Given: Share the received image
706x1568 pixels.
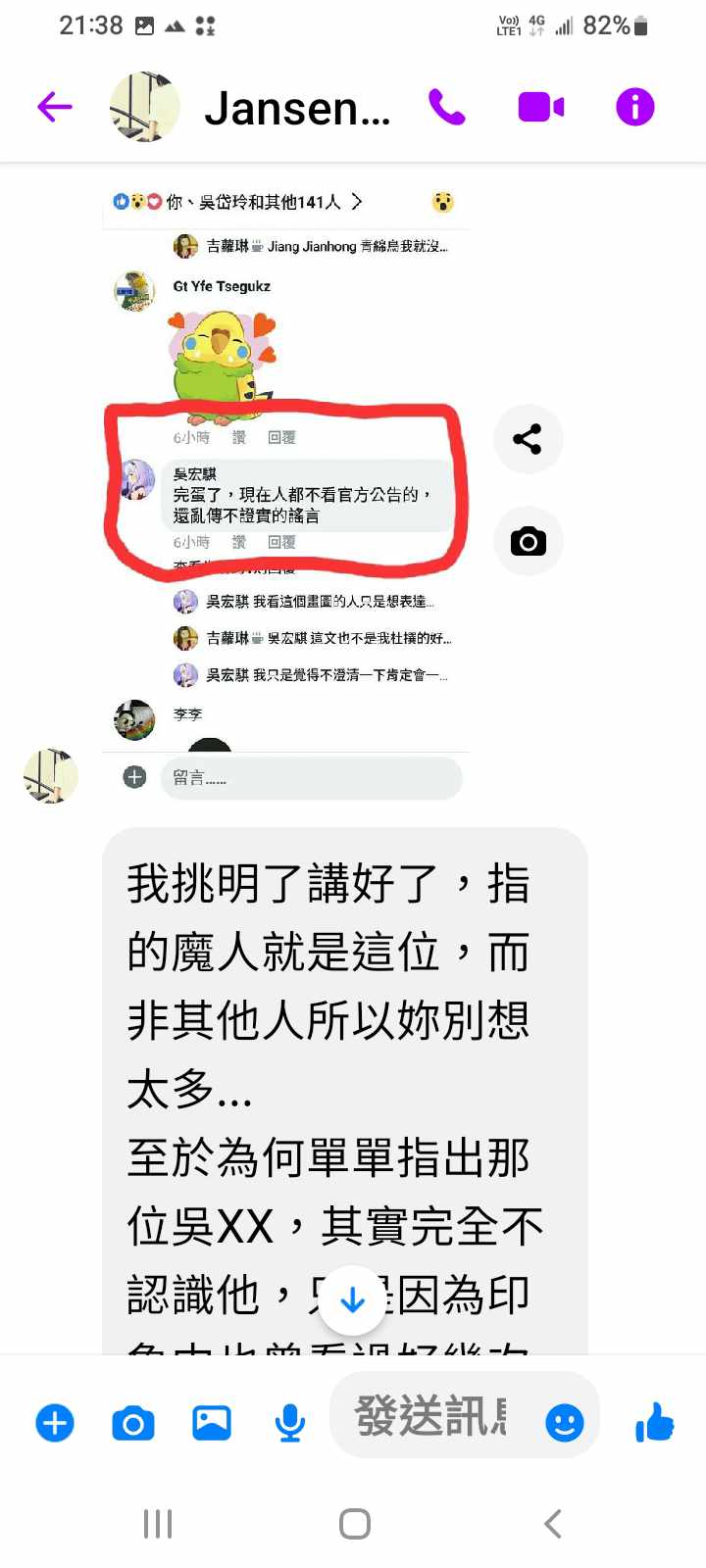Looking at the screenshot, I should pyautogui.click(x=528, y=438).
